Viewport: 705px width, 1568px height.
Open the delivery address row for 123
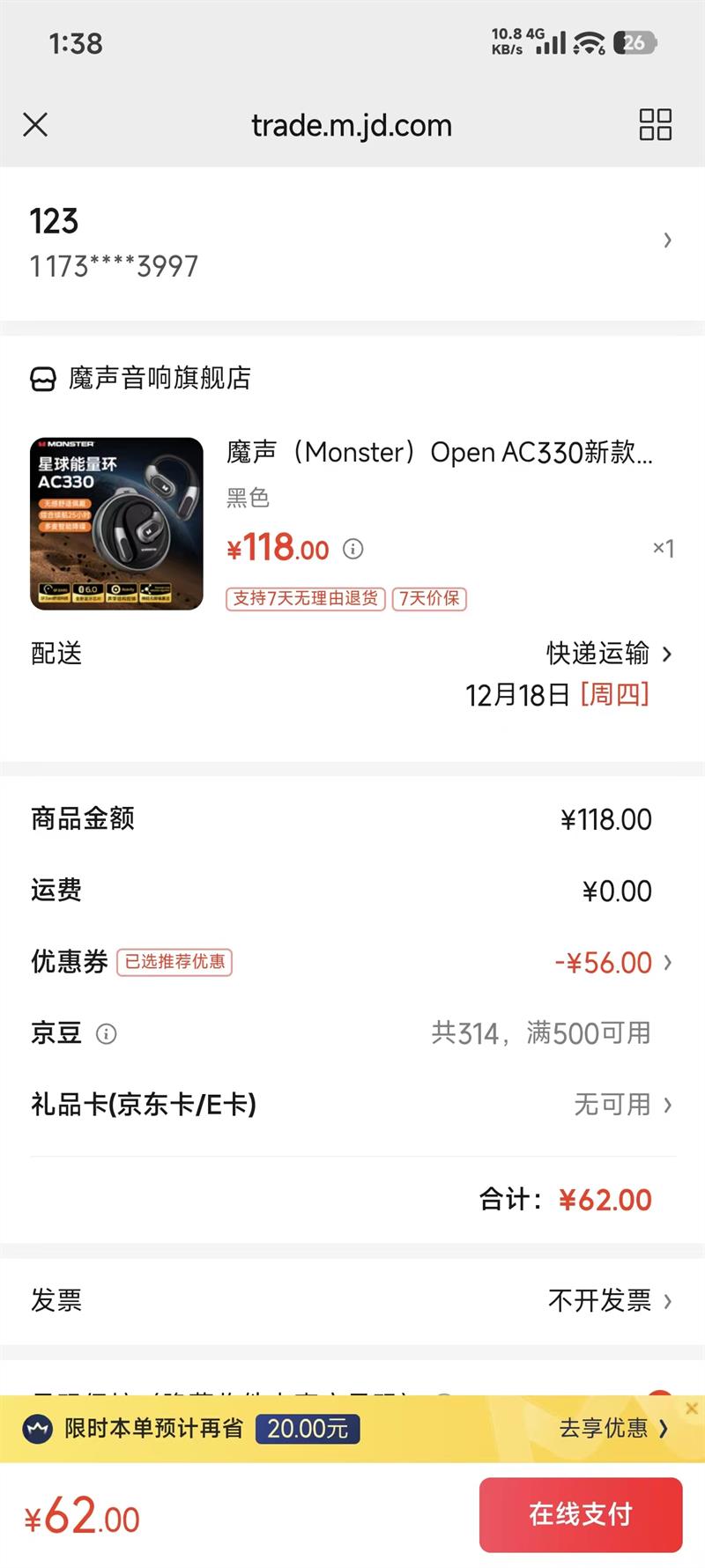tap(352, 241)
